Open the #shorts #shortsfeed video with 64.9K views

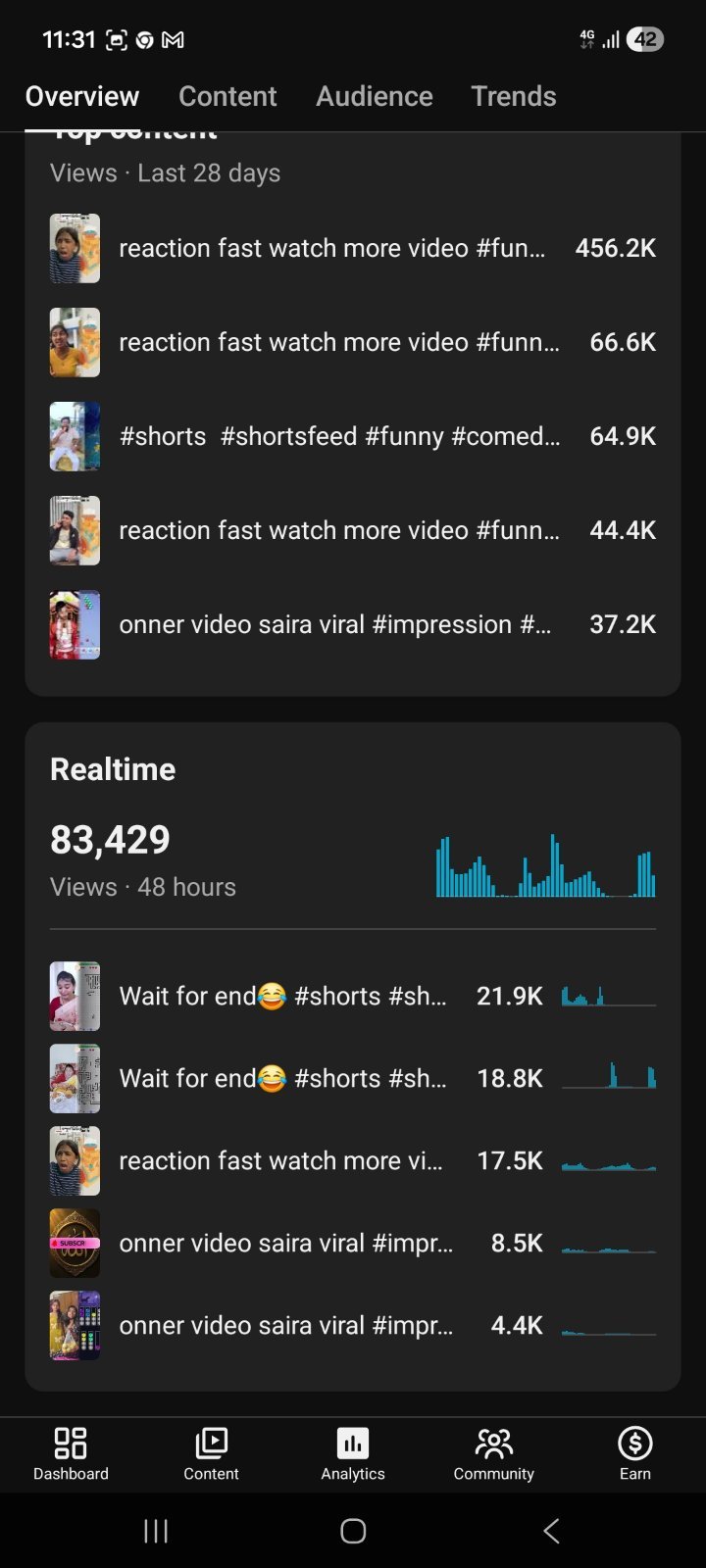(353, 436)
